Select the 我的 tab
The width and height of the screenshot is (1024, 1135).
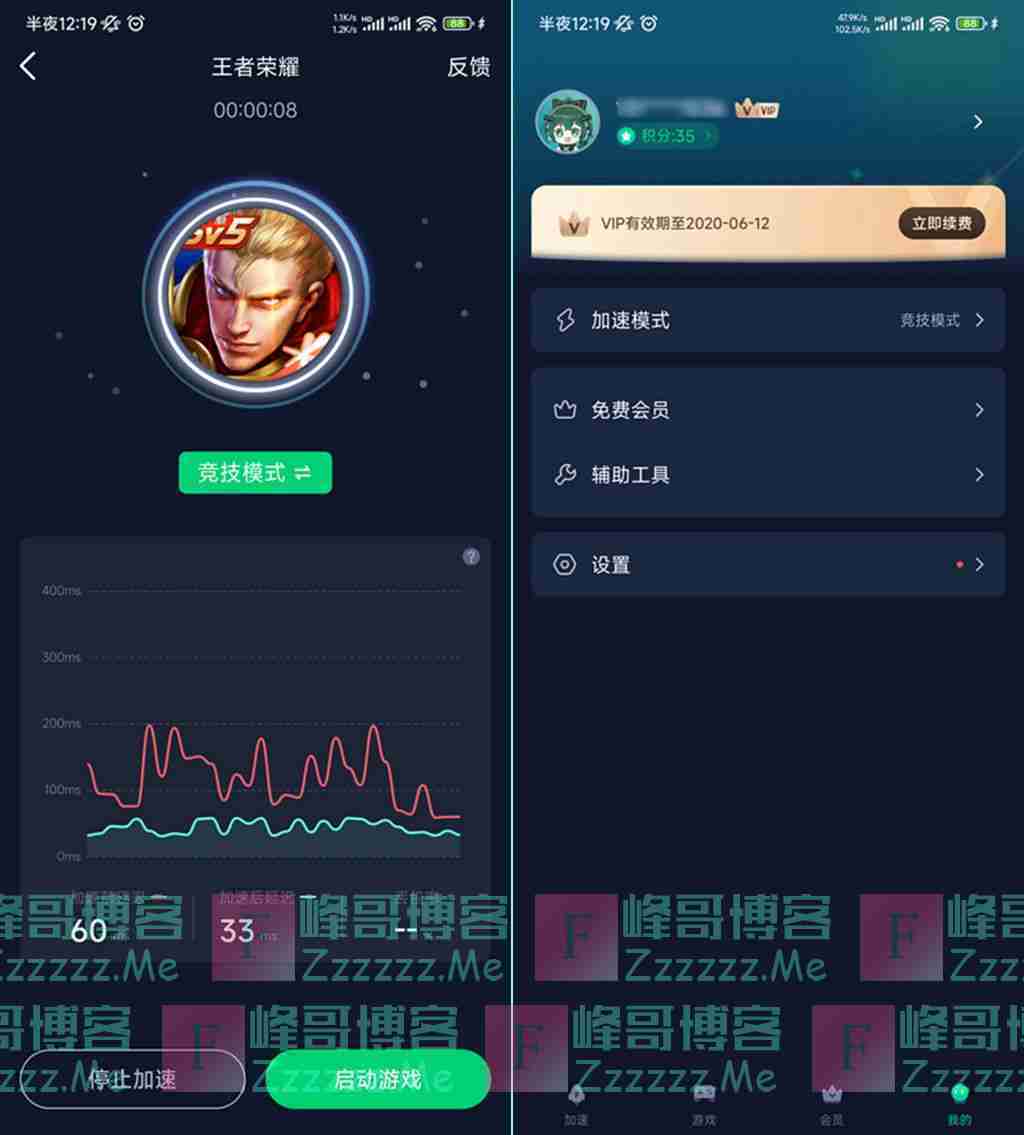tap(959, 1104)
